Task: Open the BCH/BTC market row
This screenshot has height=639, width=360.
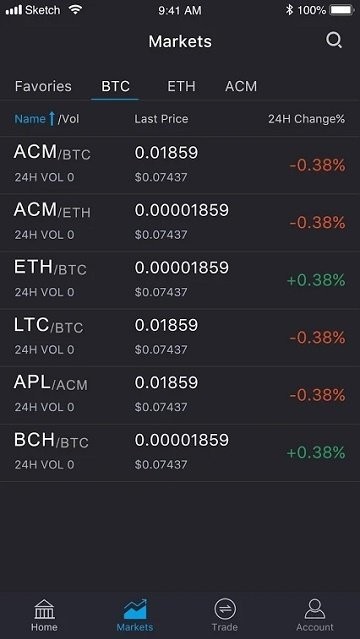Action: (180, 452)
